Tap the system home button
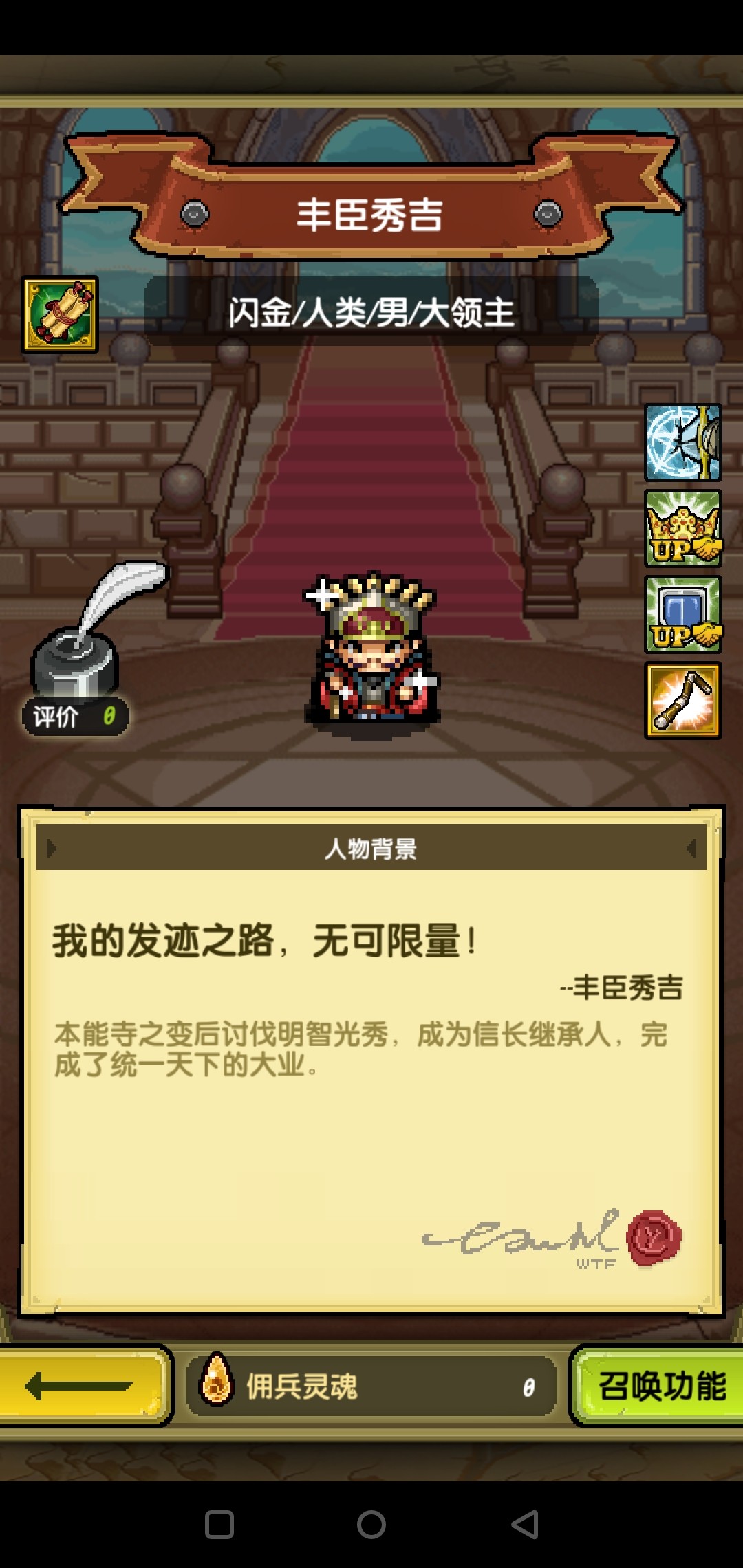Viewport: 743px width, 1568px height. pyautogui.click(x=371, y=1524)
